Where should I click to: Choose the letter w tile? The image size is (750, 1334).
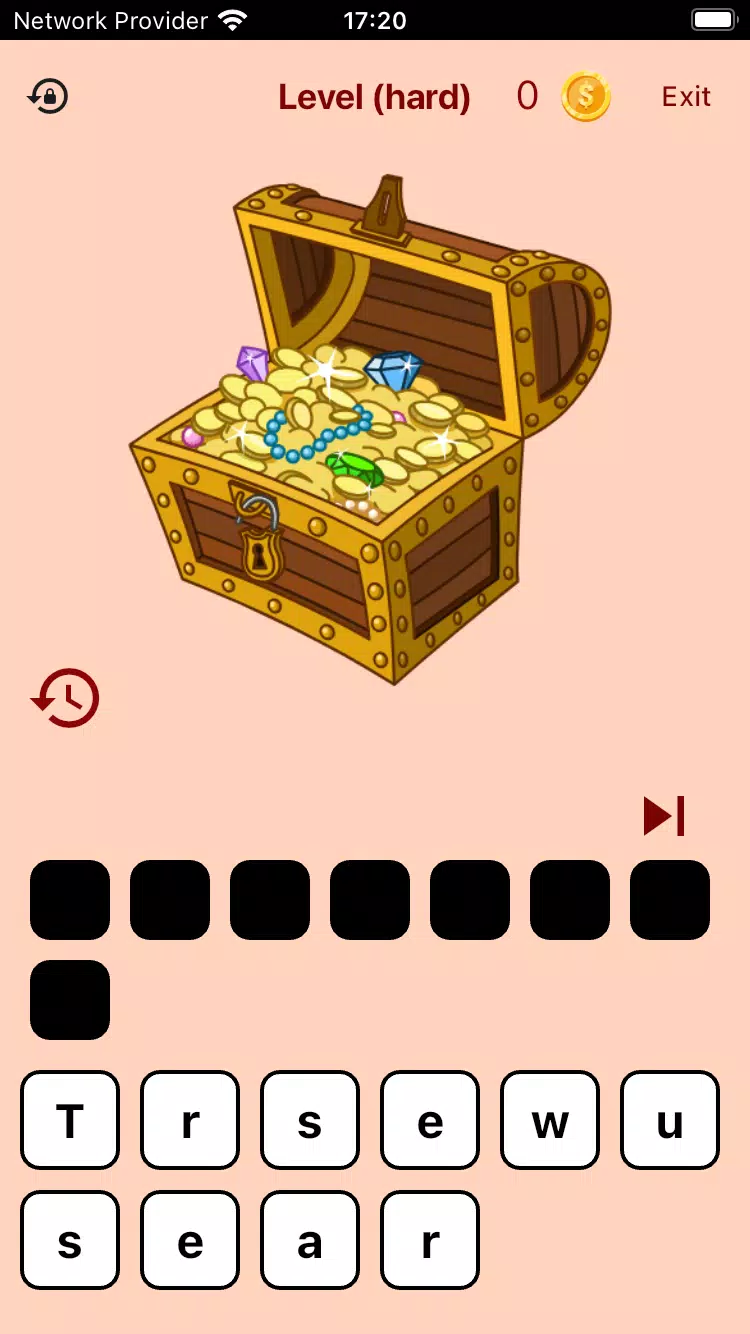point(550,1120)
